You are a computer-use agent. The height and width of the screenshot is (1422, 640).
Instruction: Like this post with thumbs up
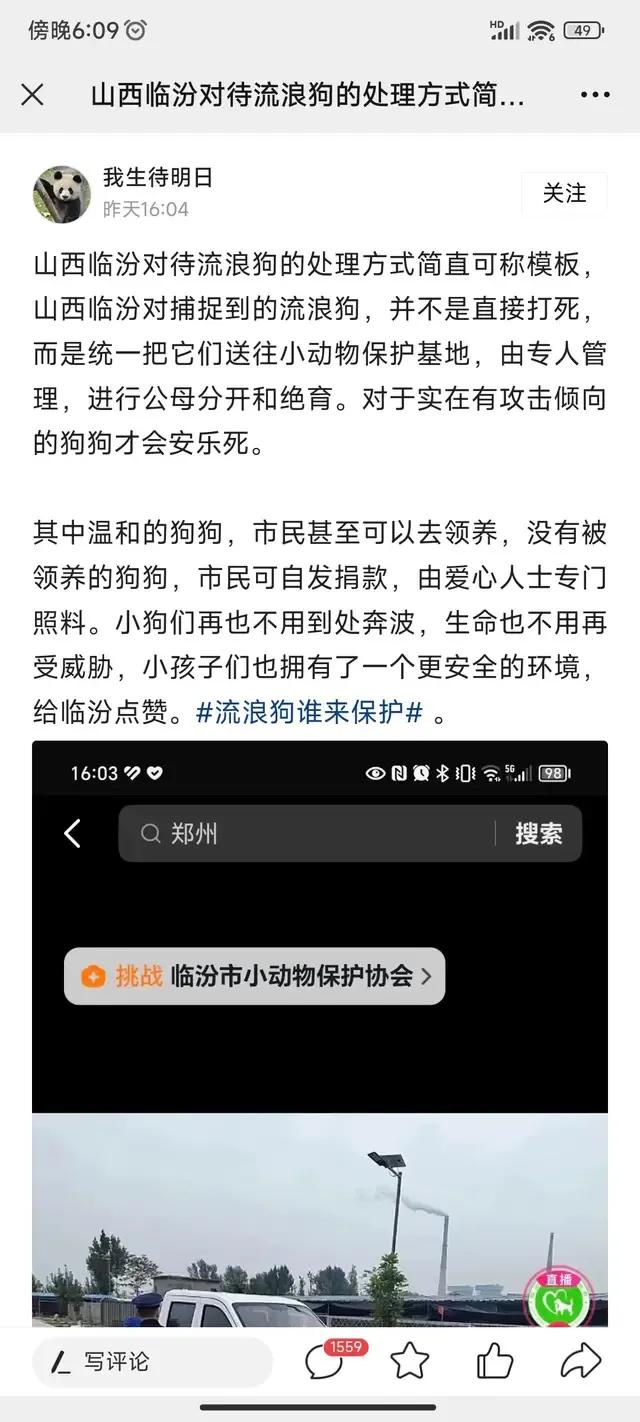point(495,1361)
